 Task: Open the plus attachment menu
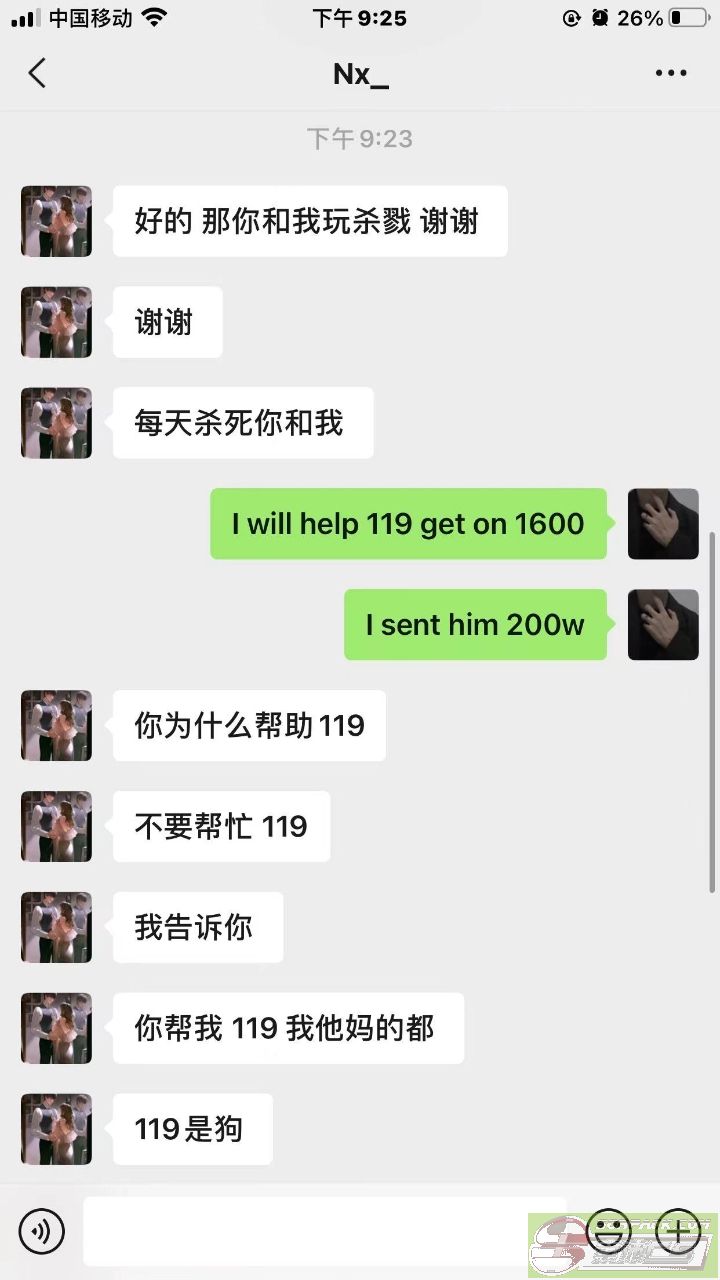point(676,1231)
